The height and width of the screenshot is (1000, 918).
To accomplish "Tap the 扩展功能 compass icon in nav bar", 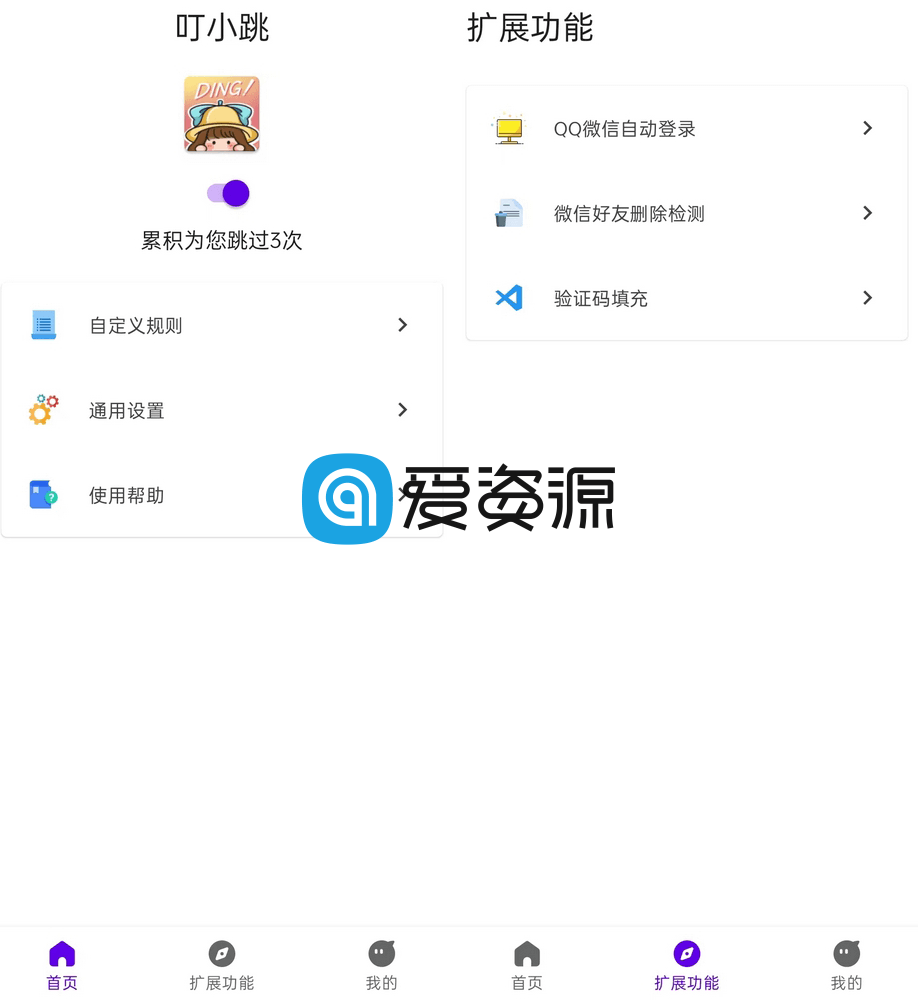I will 685,953.
